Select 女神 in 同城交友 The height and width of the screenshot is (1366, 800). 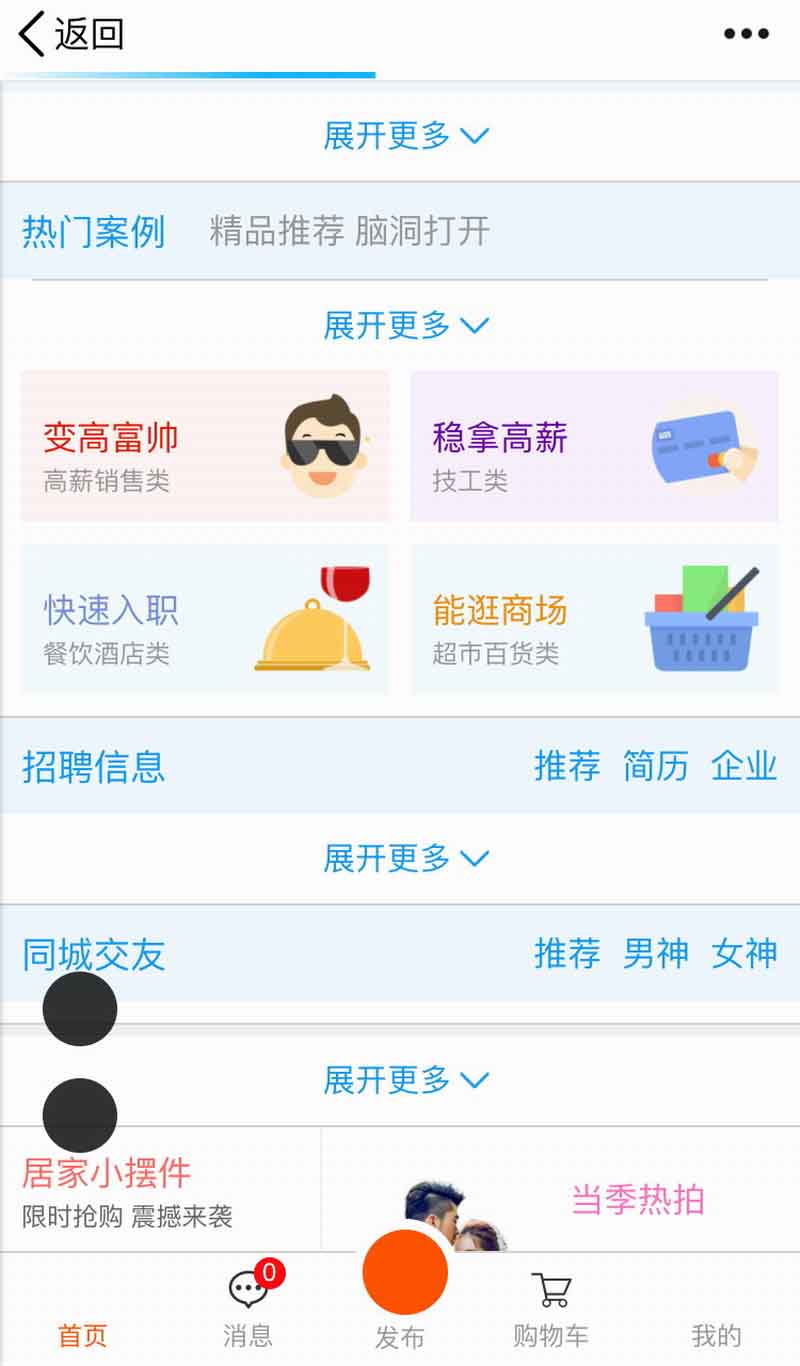[744, 953]
